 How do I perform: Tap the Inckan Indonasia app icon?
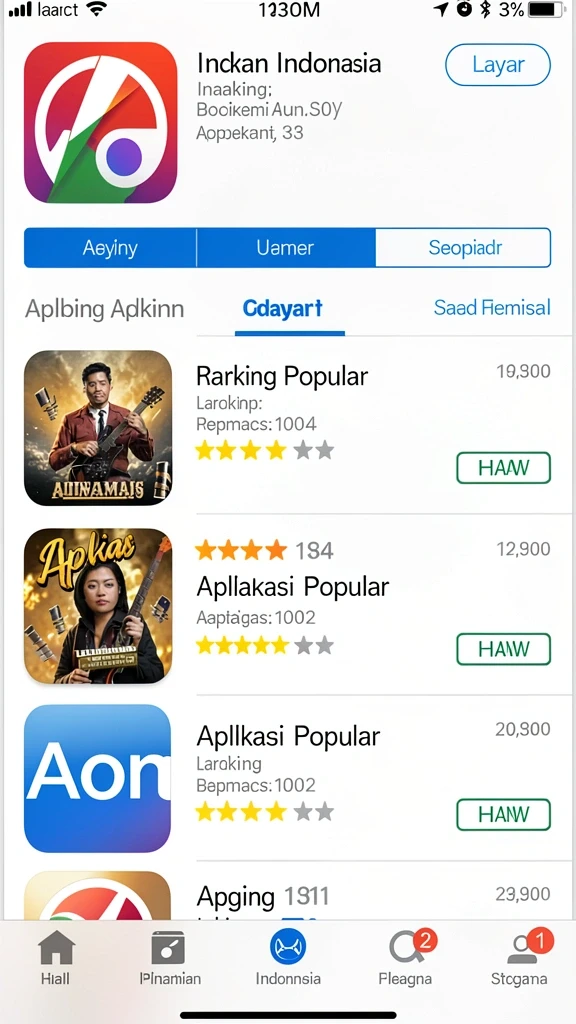[x=101, y=123]
